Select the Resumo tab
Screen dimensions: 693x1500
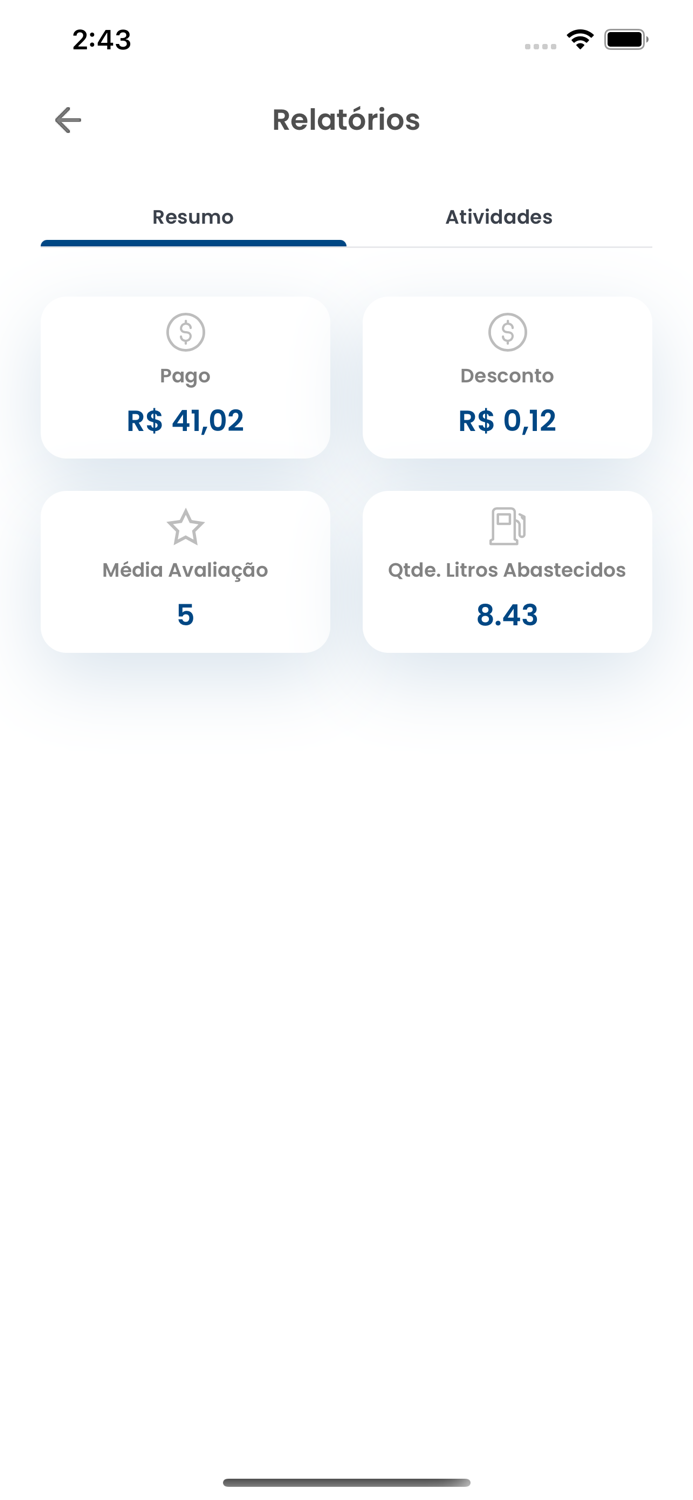(193, 217)
